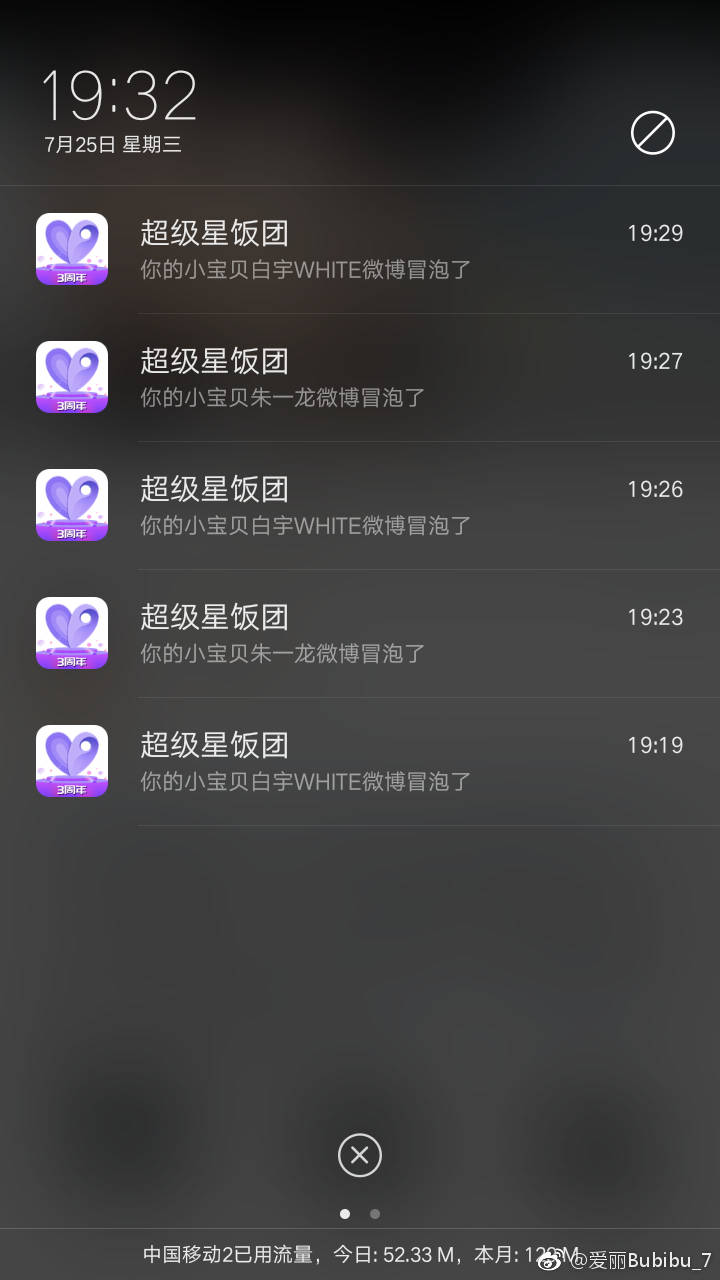The height and width of the screenshot is (1280, 720).
Task: Tap the 超级星饭团 icon beside the 19:19 notification
Action: [71, 760]
